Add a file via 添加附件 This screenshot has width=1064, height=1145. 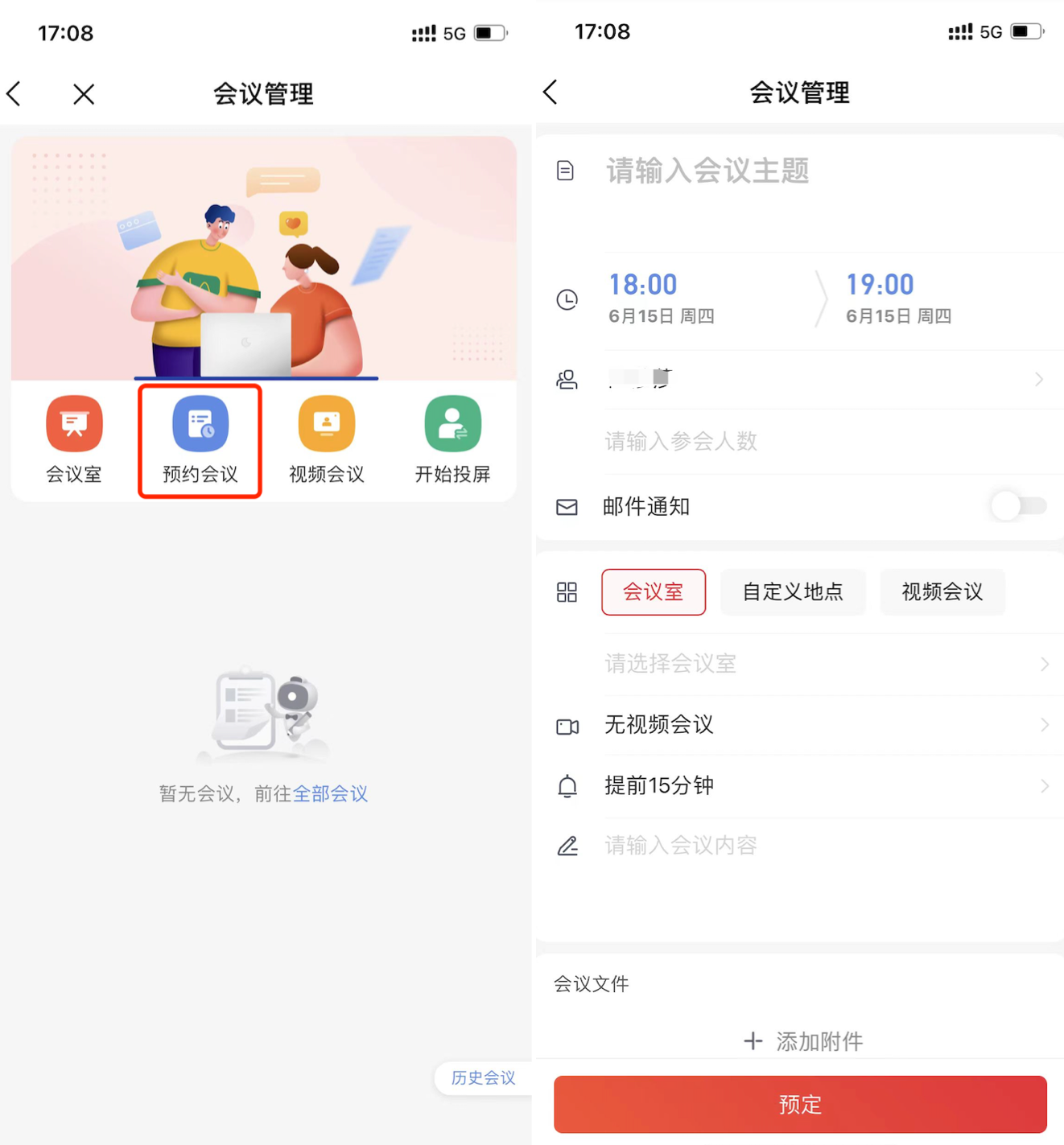click(802, 1041)
